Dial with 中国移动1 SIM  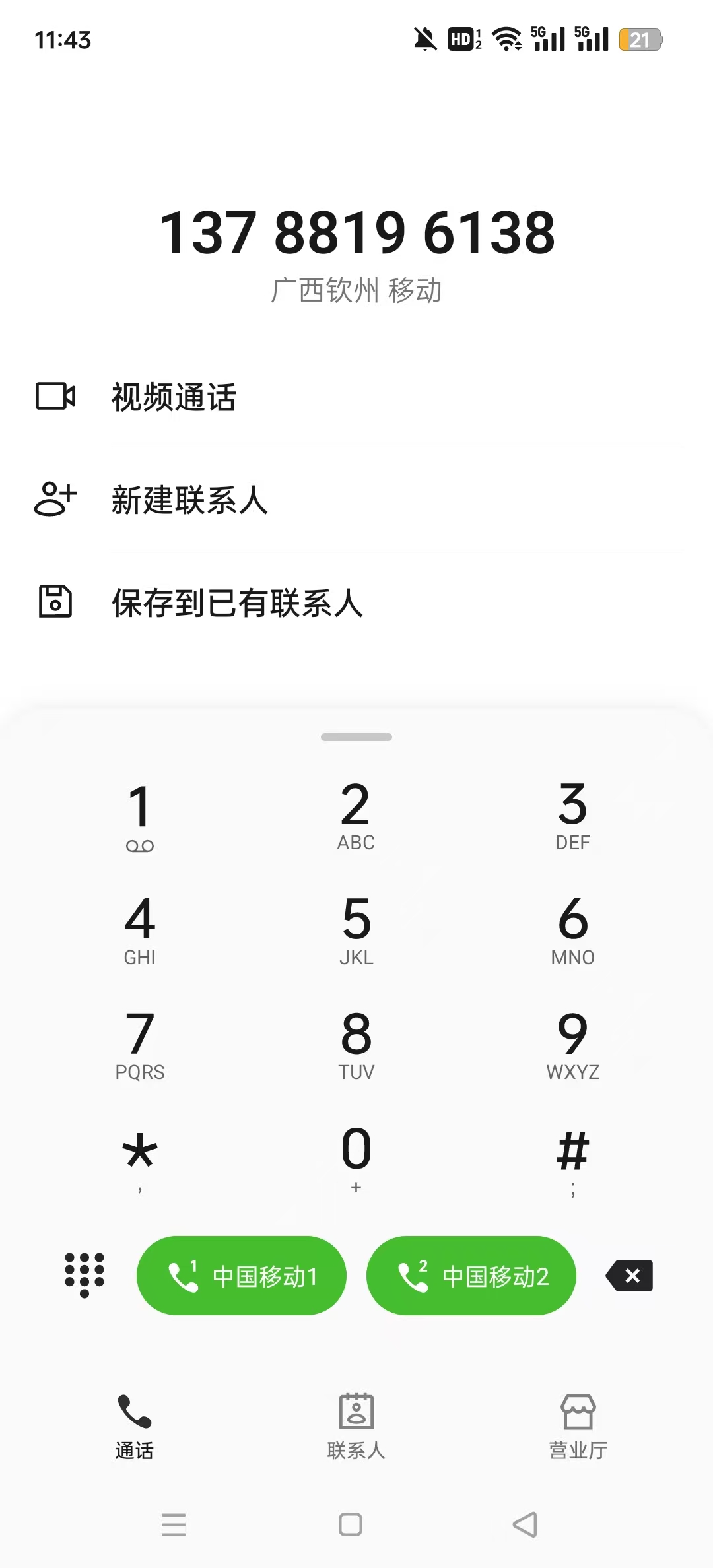(x=242, y=1276)
